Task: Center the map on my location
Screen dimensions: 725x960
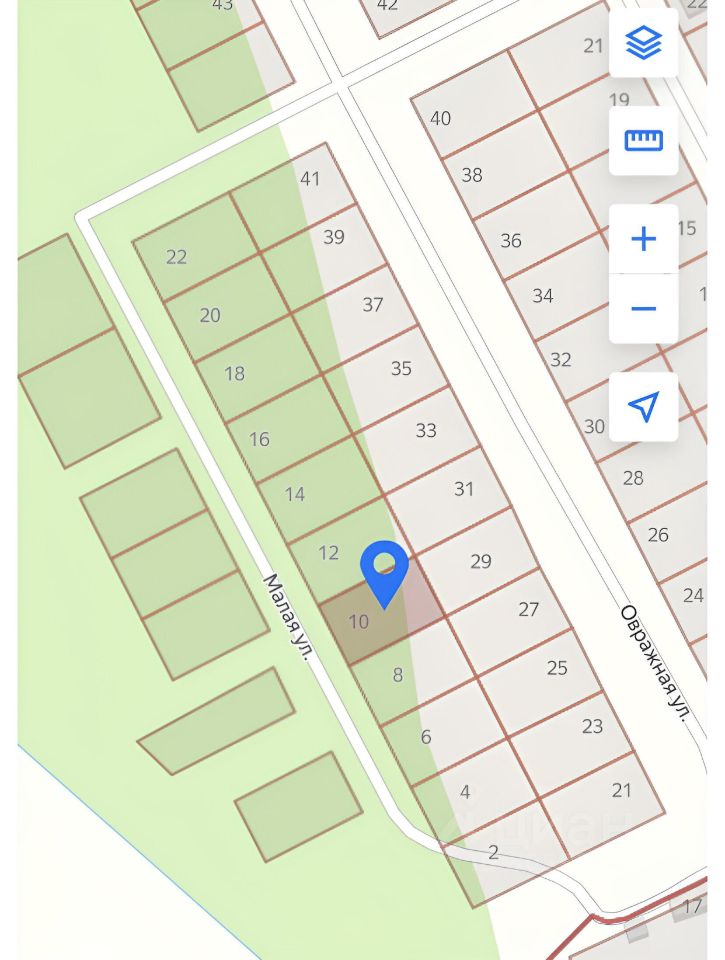Action: [643, 406]
